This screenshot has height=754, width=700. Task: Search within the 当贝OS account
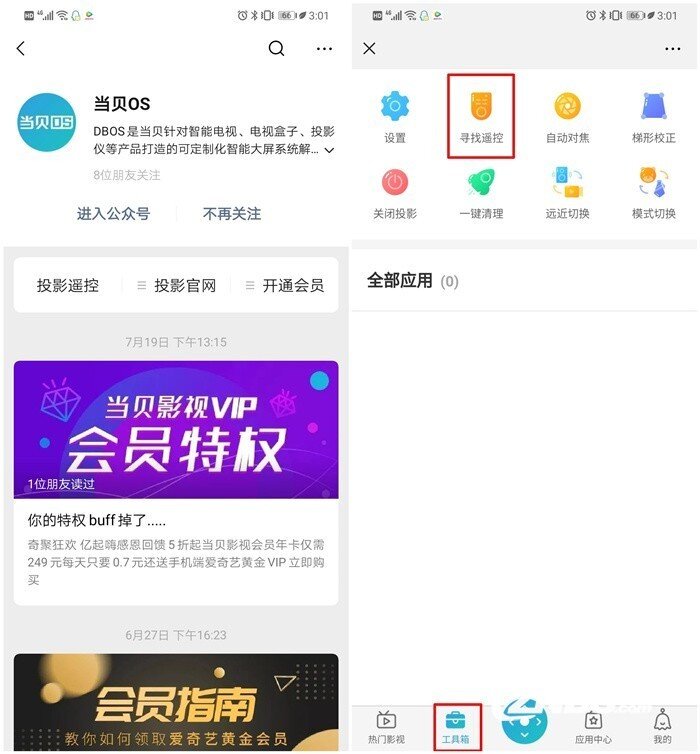(276, 48)
